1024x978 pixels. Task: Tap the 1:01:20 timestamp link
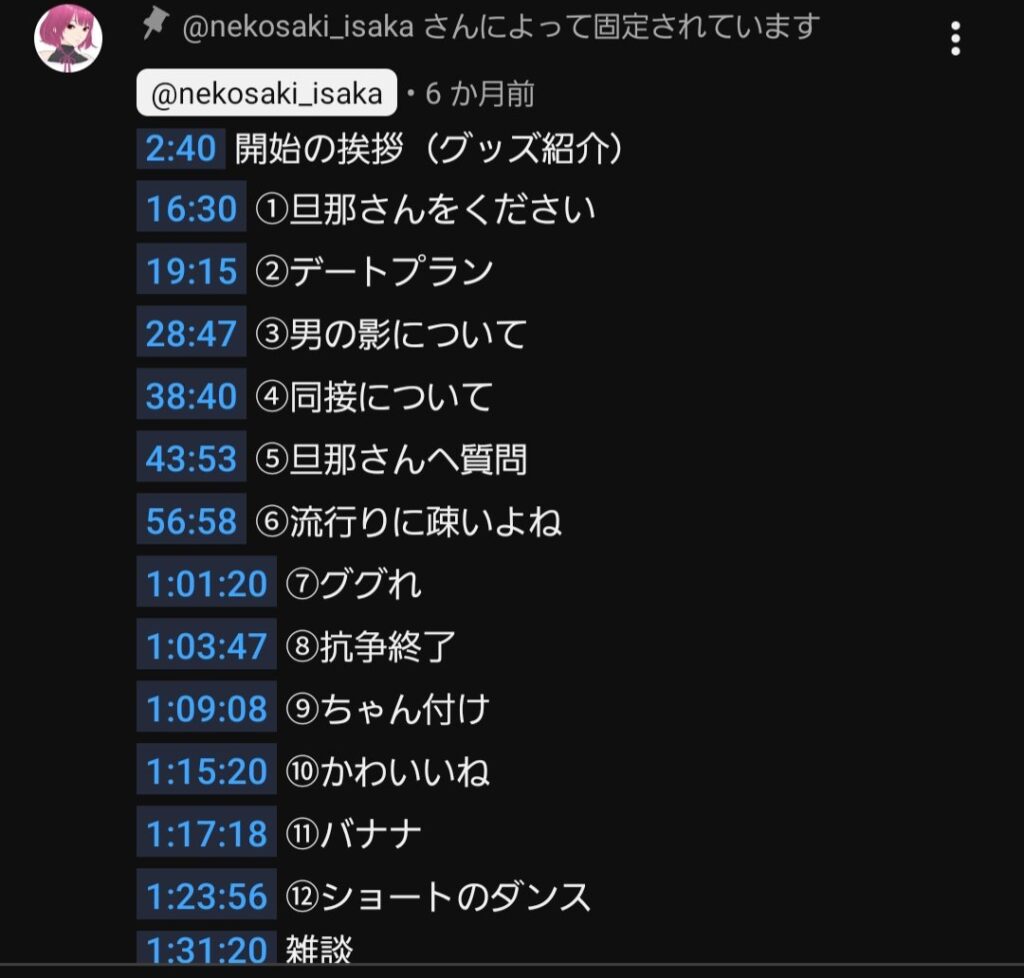207,583
